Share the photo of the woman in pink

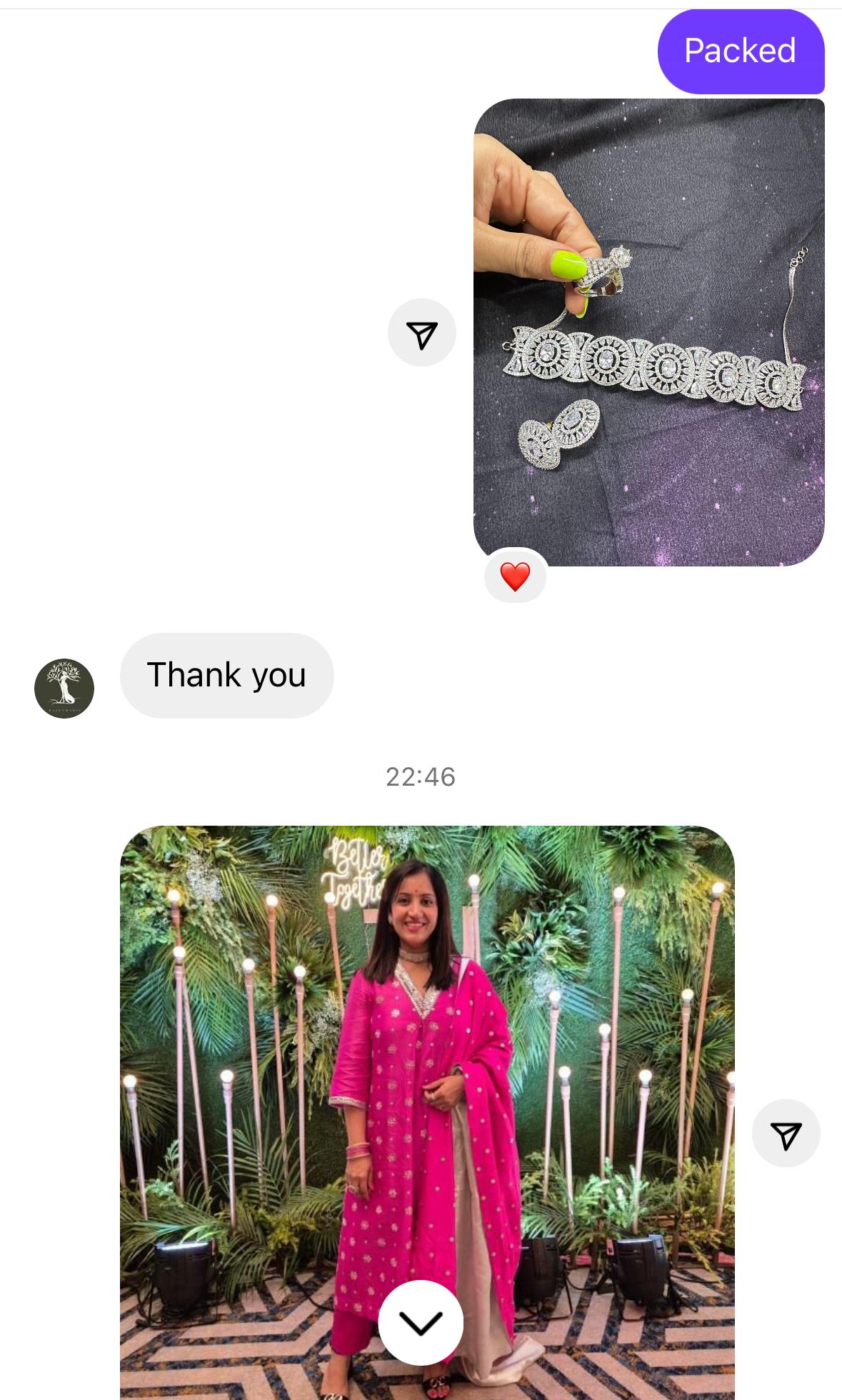tap(786, 1134)
